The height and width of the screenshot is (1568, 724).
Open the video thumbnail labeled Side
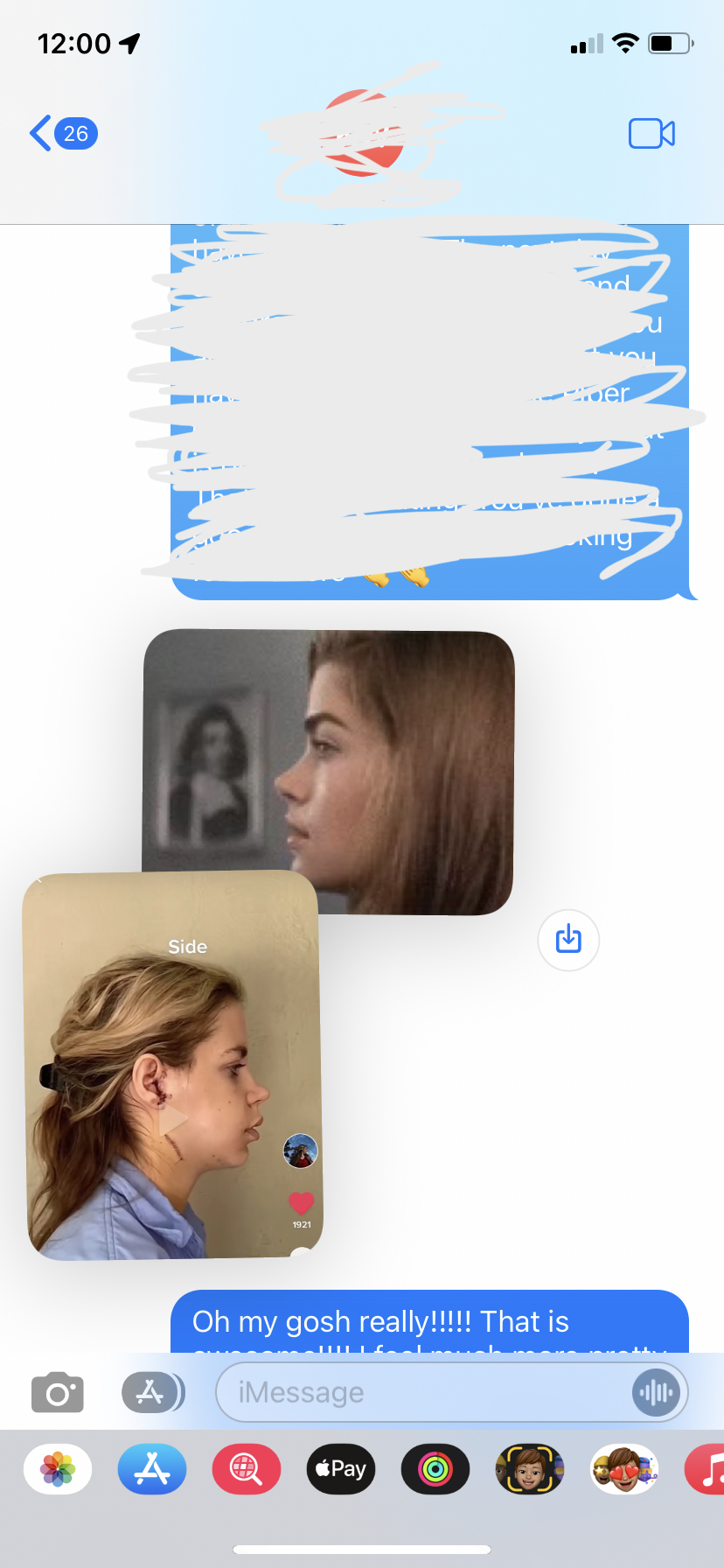(173, 1067)
